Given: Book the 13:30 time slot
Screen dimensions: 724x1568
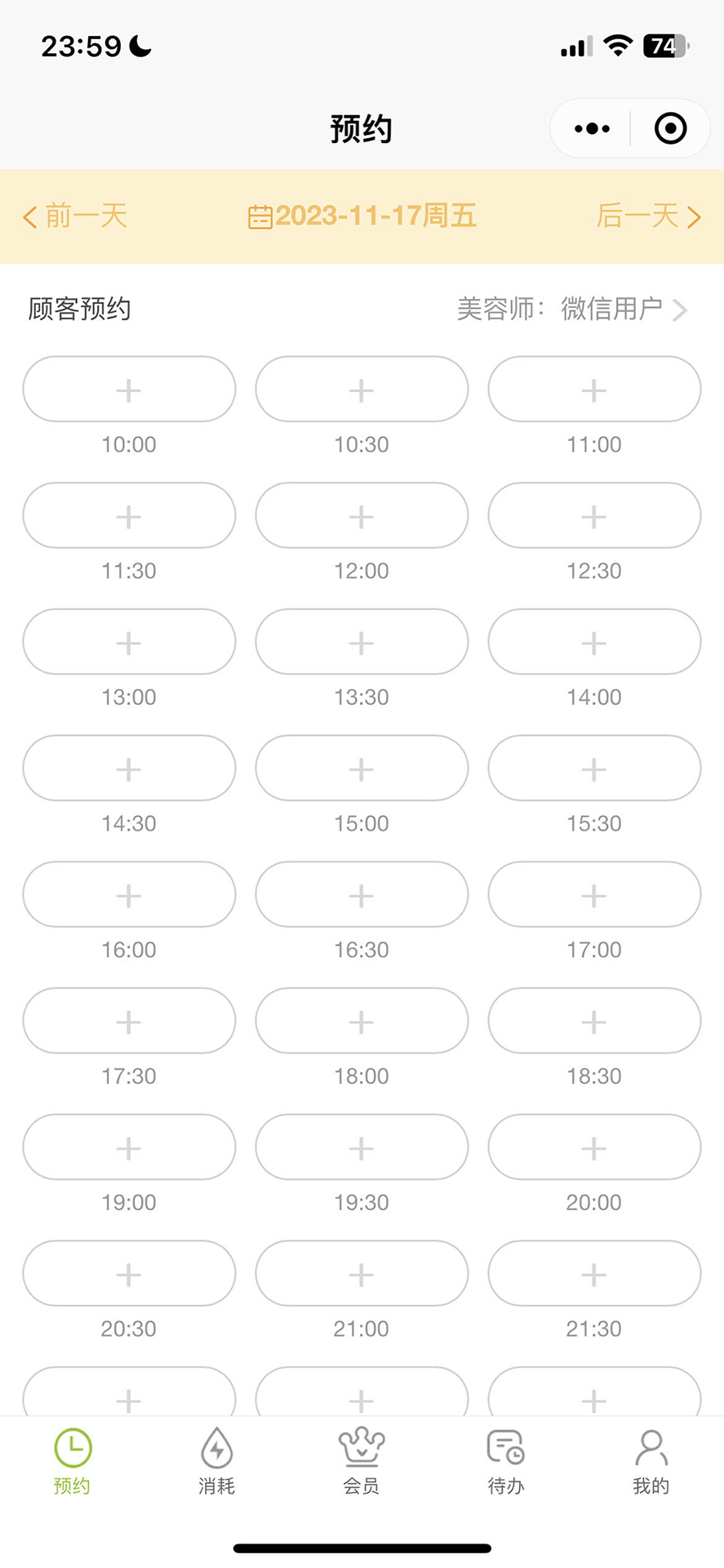Looking at the screenshot, I should (362, 642).
